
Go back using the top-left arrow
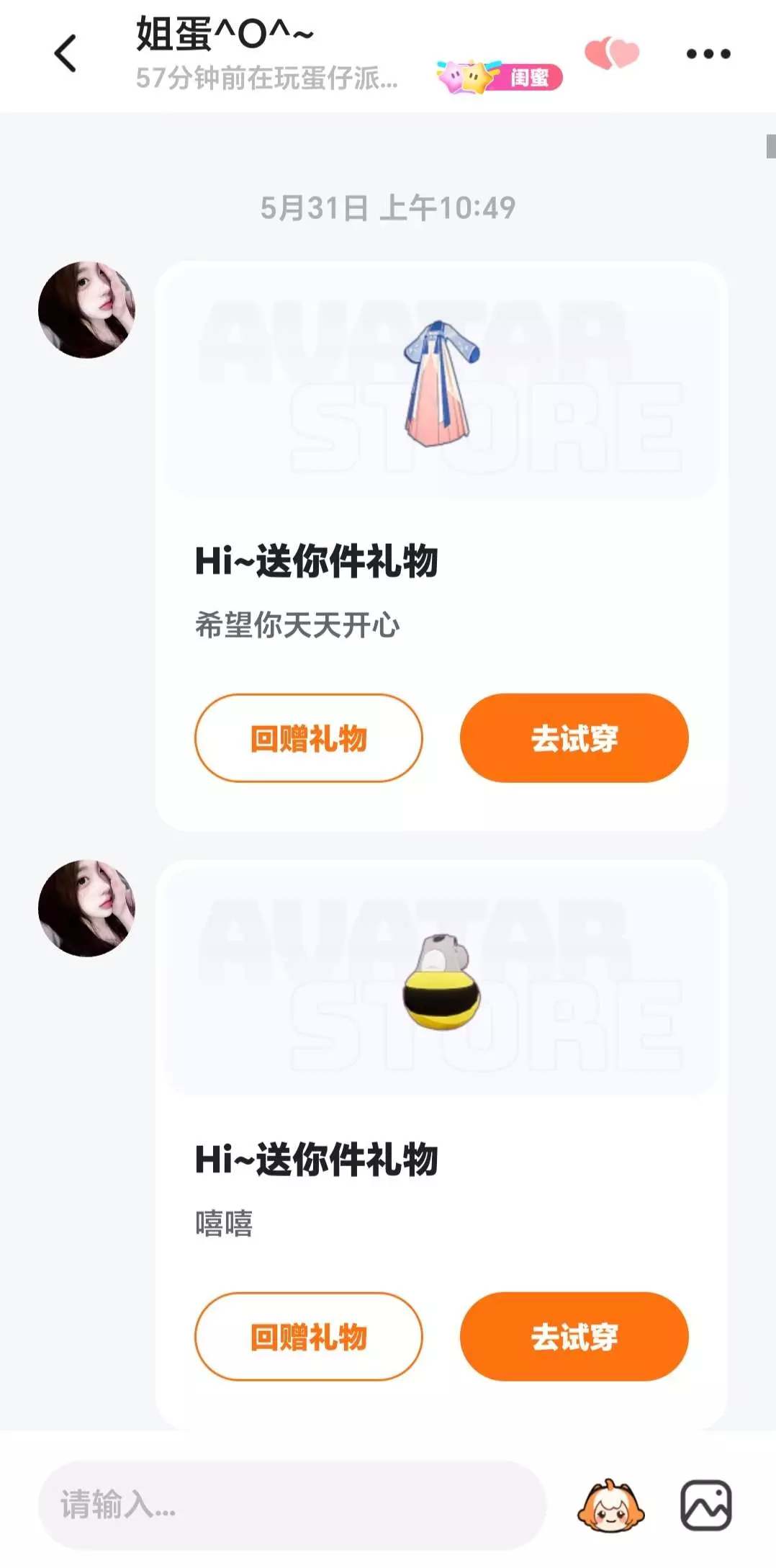(x=66, y=53)
